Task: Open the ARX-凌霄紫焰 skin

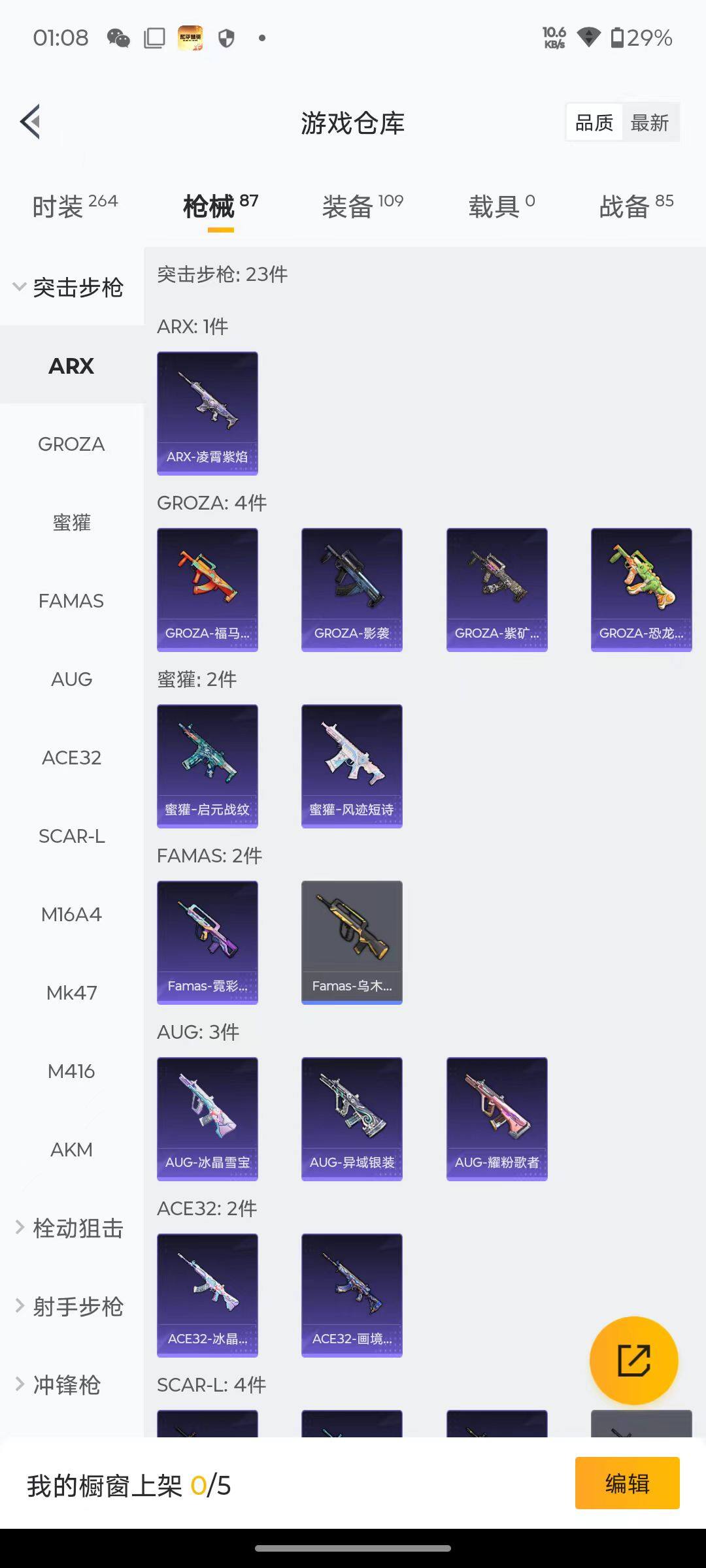Action: click(x=207, y=413)
